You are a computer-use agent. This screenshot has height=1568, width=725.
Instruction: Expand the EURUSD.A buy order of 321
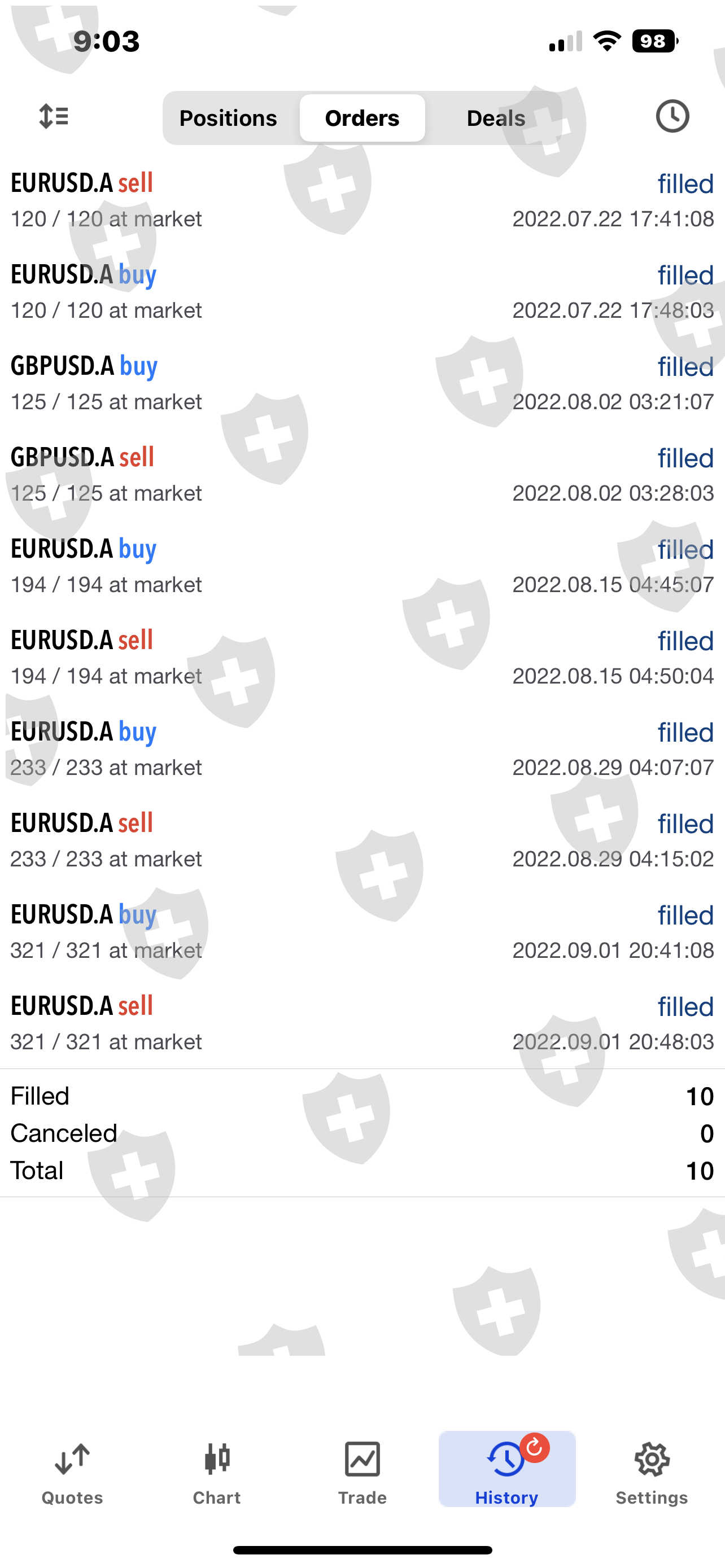(362, 932)
